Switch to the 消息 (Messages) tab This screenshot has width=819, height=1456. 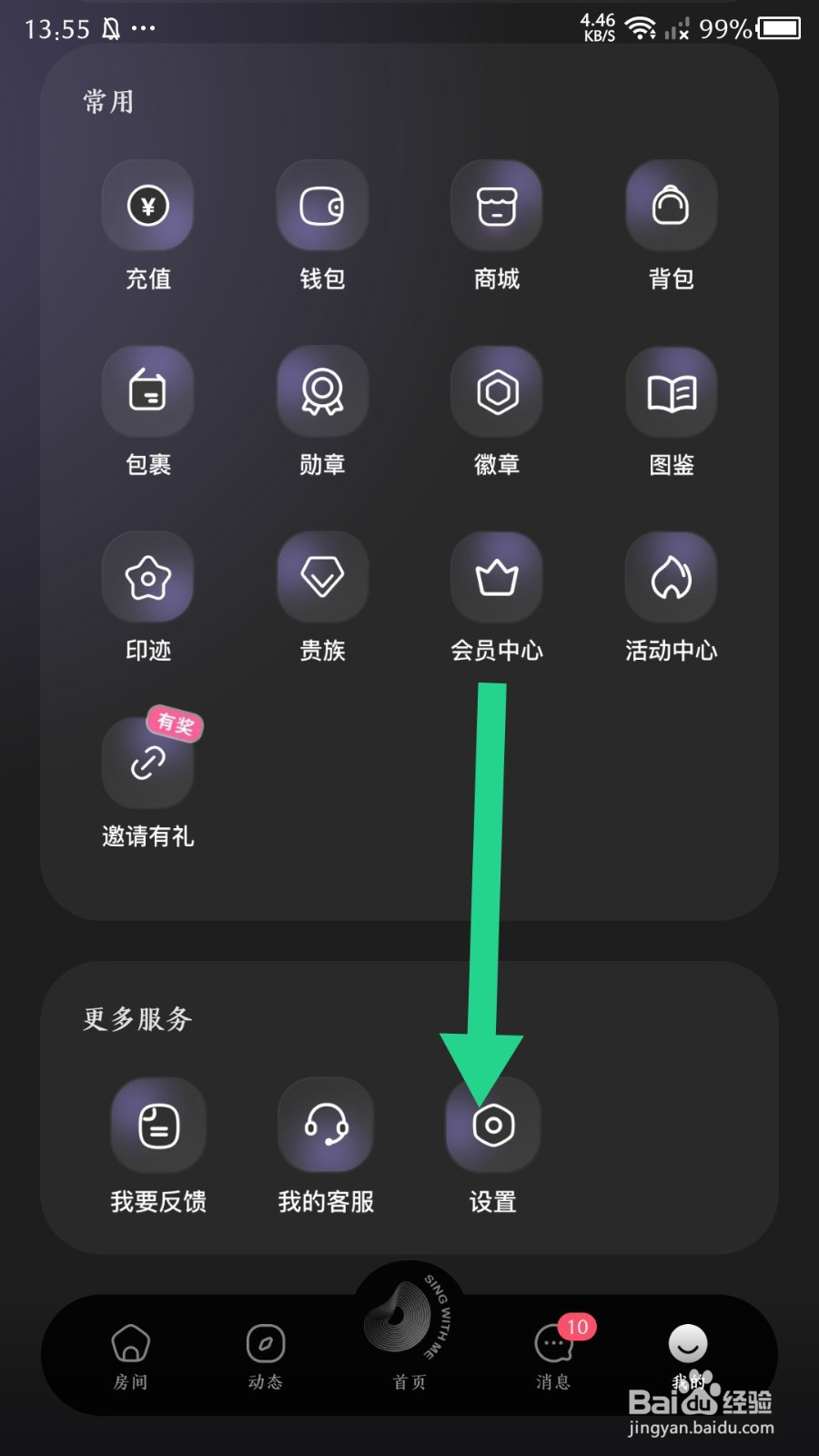553,1356
